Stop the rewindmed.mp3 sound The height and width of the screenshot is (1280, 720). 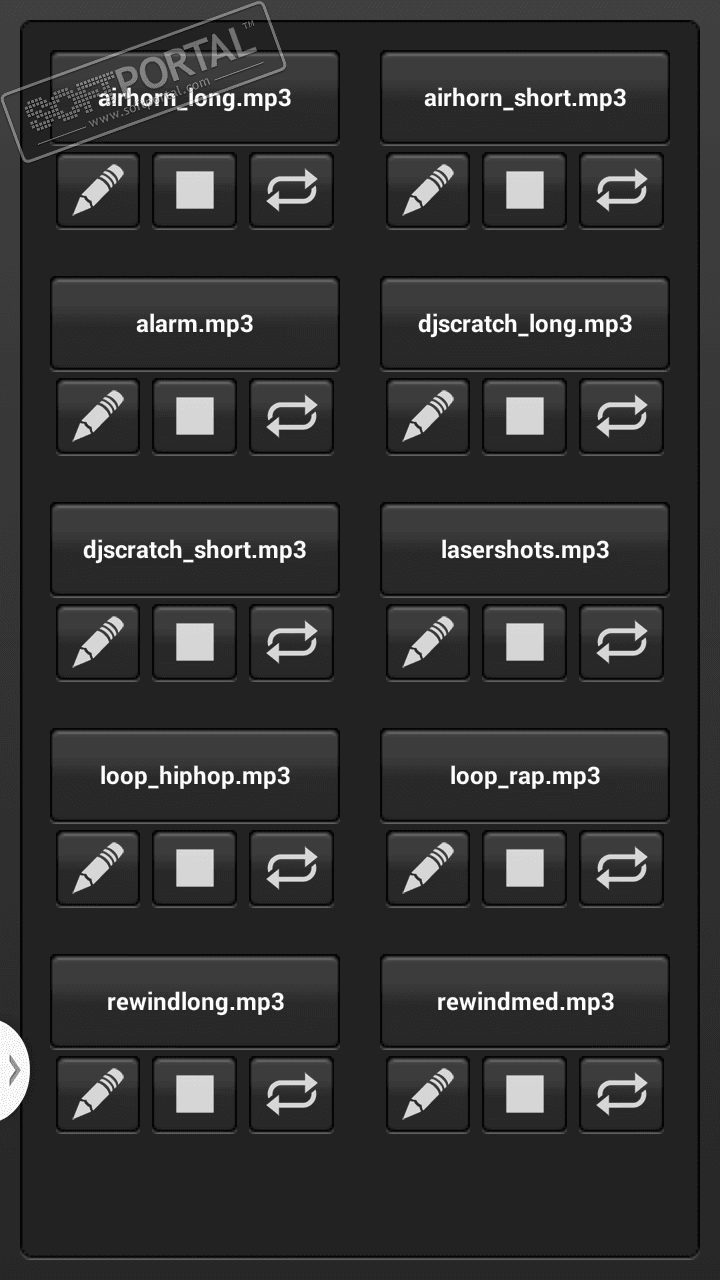click(x=525, y=1094)
